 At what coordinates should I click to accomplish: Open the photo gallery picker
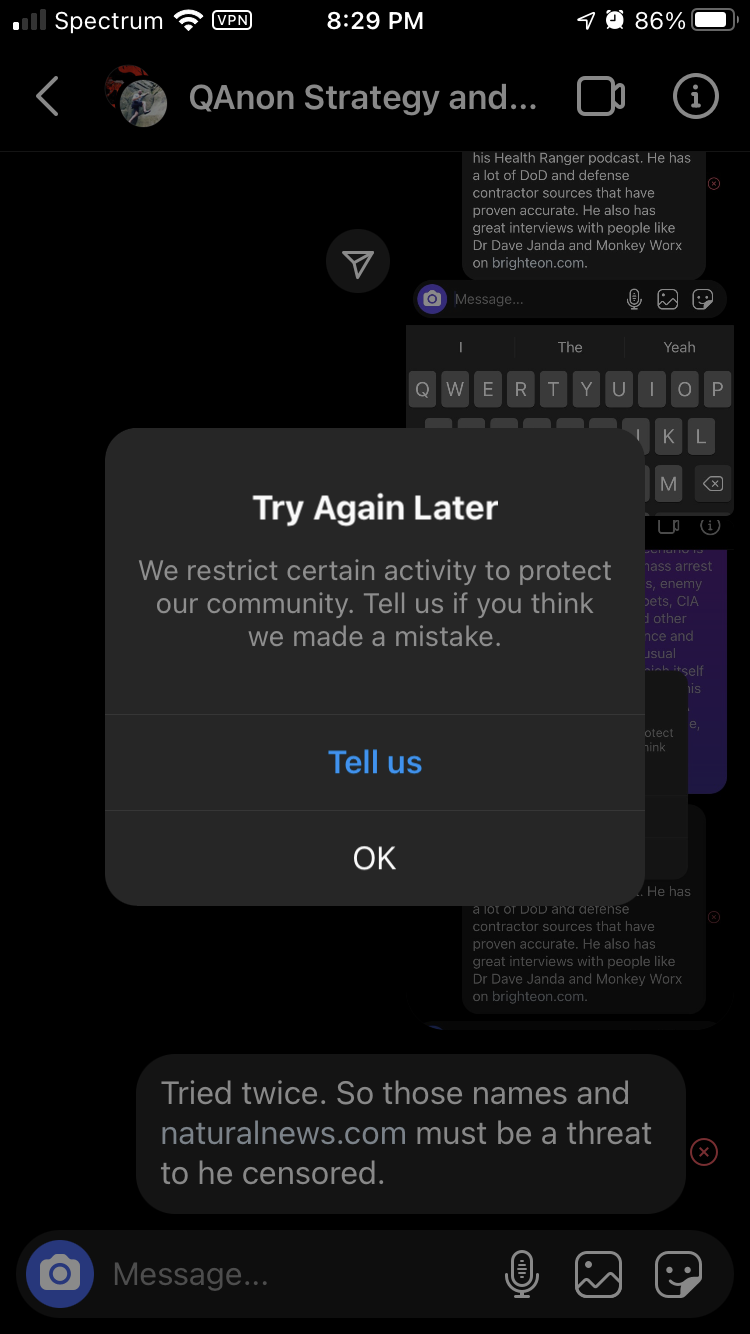click(598, 1274)
